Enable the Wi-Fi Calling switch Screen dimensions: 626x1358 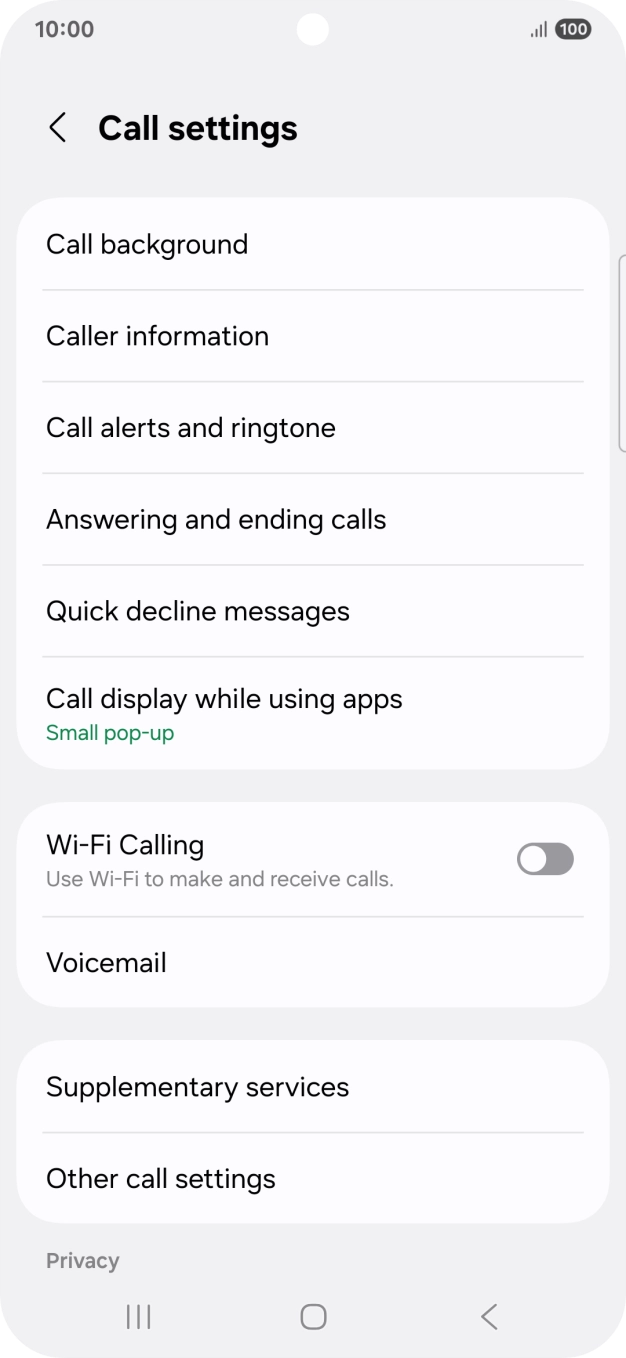click(x=545, y=859)
